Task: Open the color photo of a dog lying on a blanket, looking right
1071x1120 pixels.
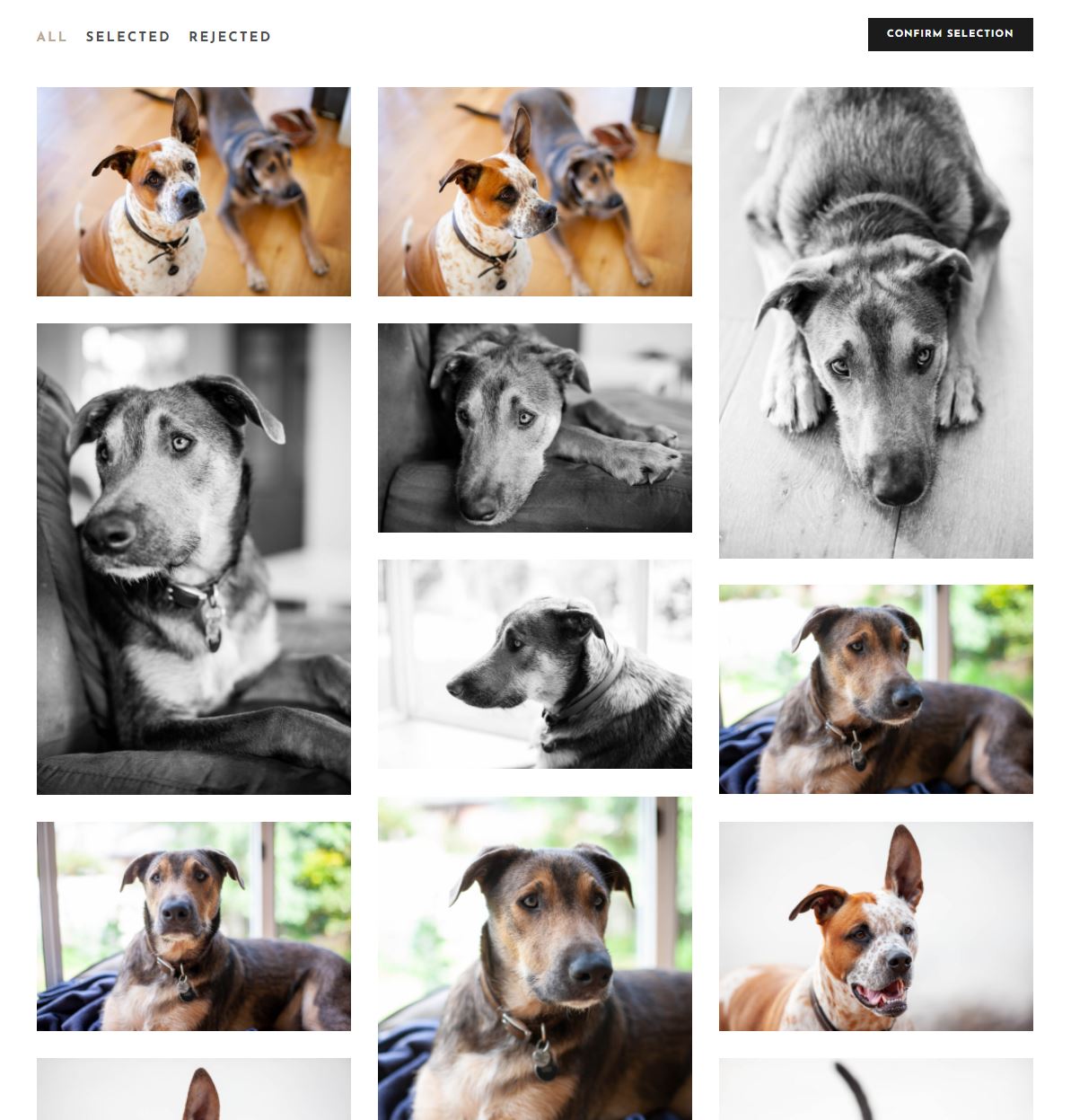Action: (x=875, y=689)
